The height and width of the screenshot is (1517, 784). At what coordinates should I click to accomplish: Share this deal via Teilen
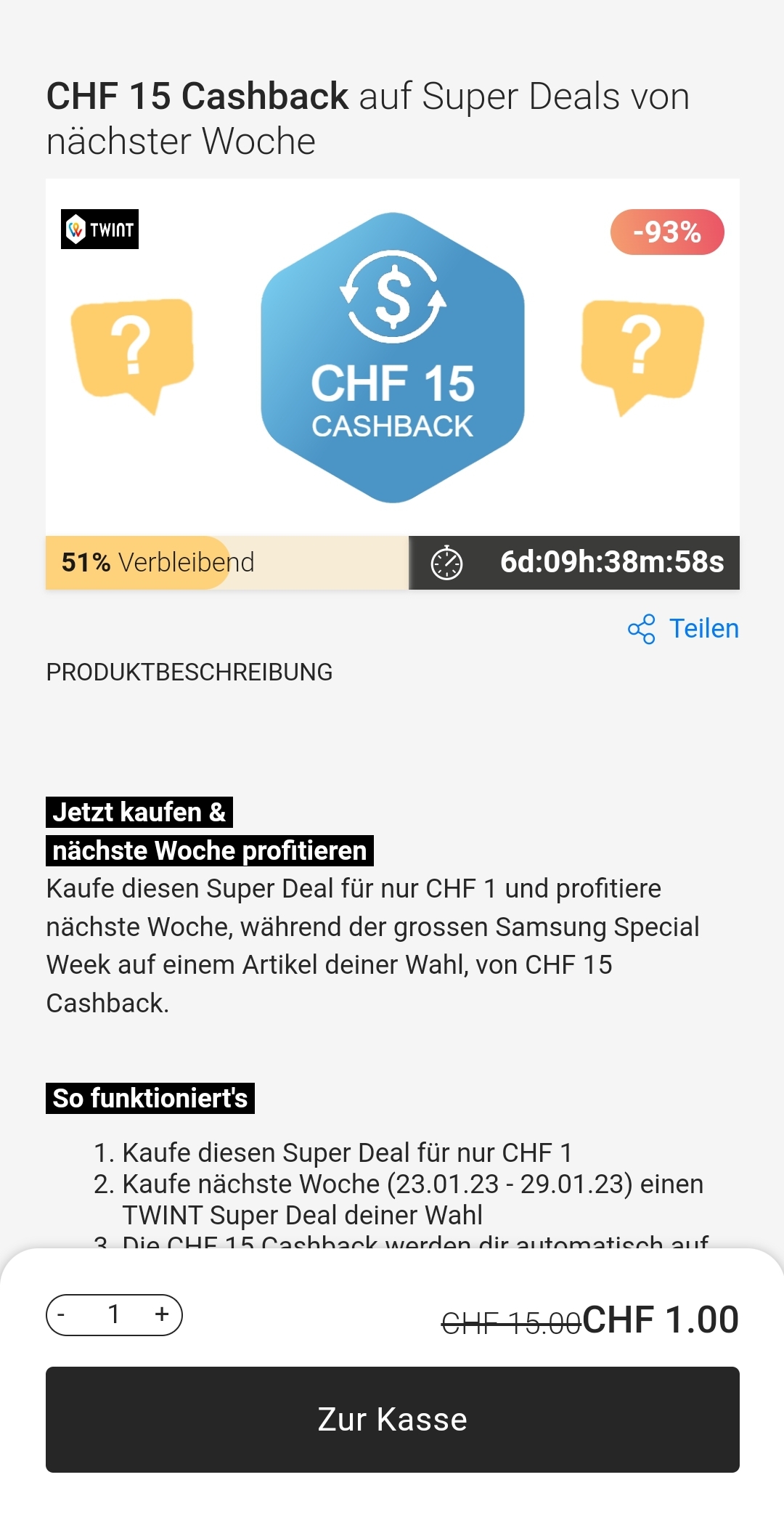[x=683, y=629]
